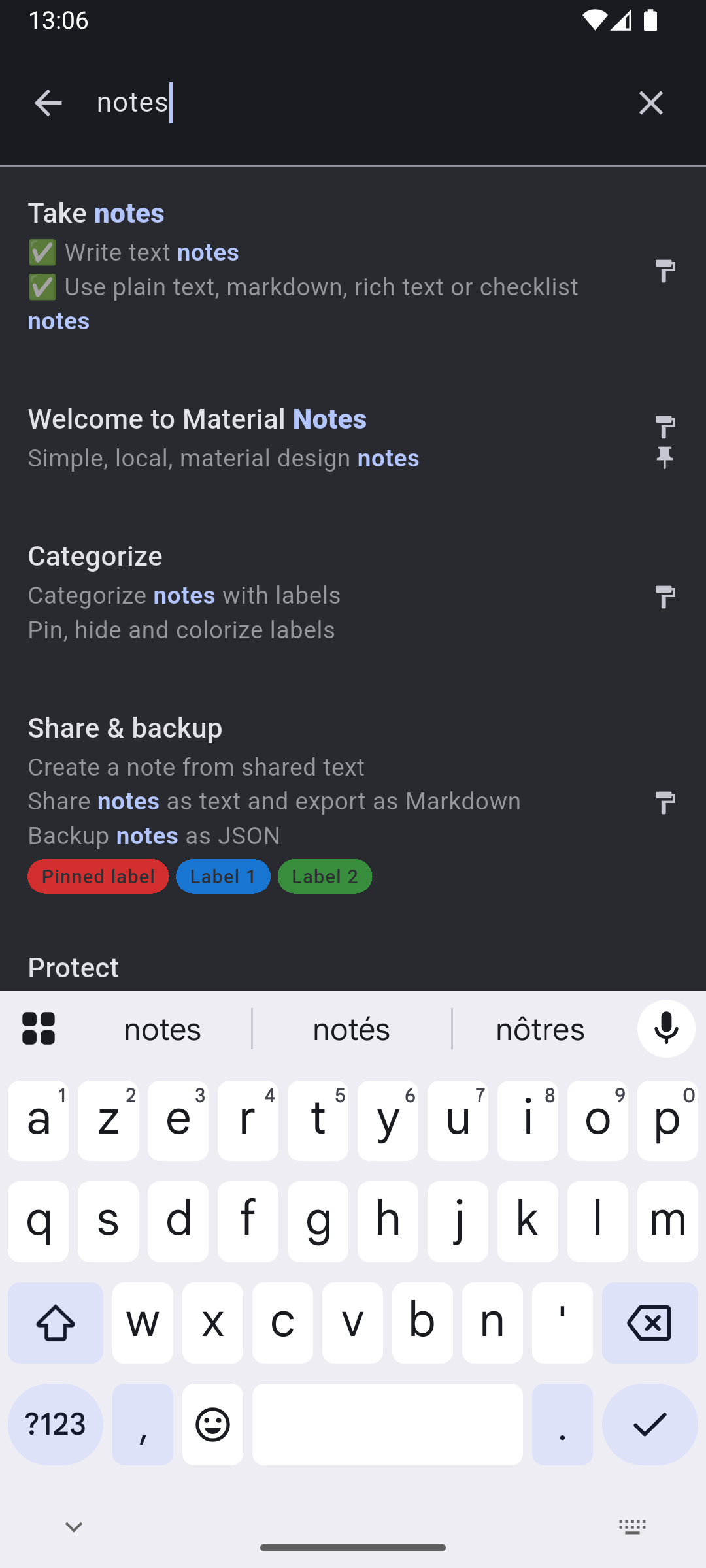Tap the search field containing 'notes'
Image resolution: width=706 pixels, height=1568 pixels.
[353, 103]
